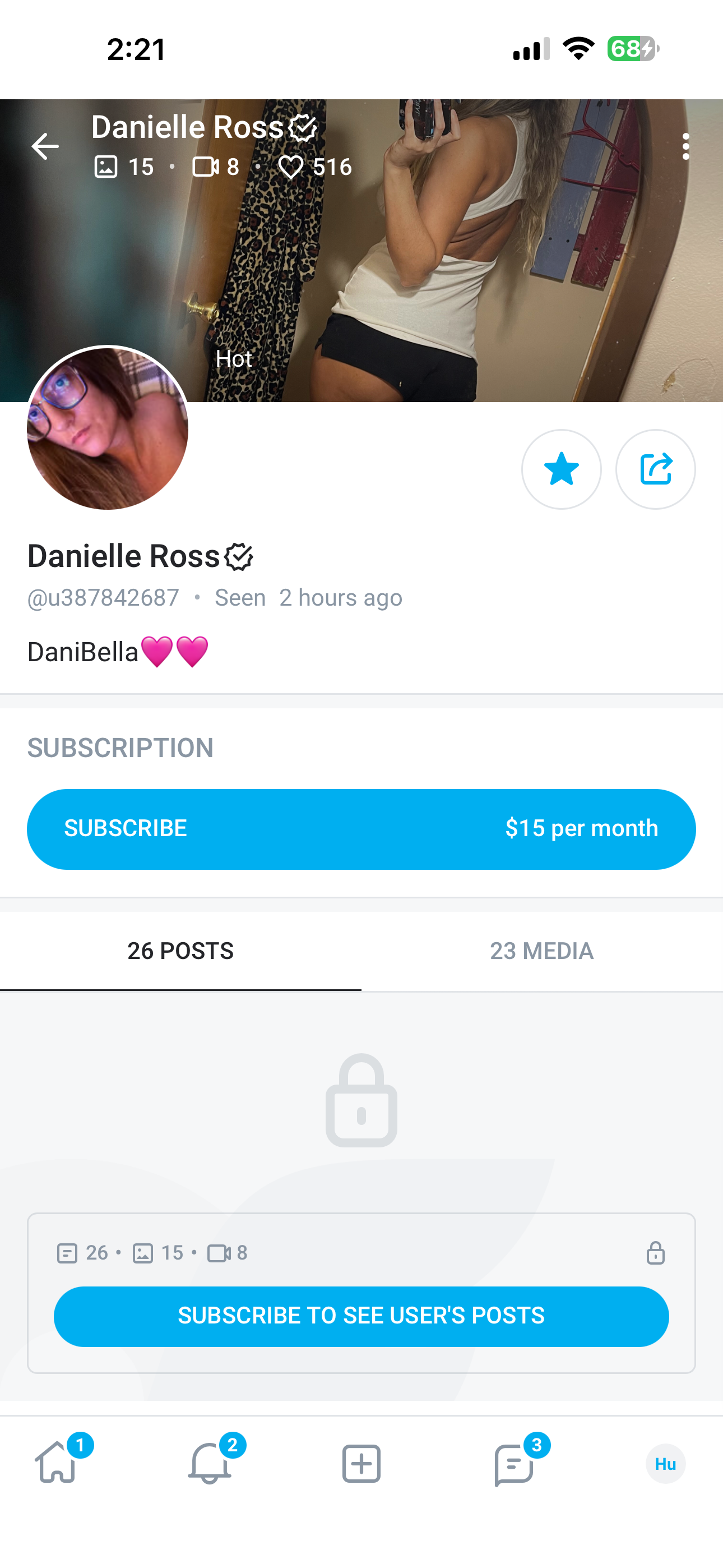Screen dimensions: 723x1568
Task: Add profile to favorites with star
Action: tap(561, 469)
